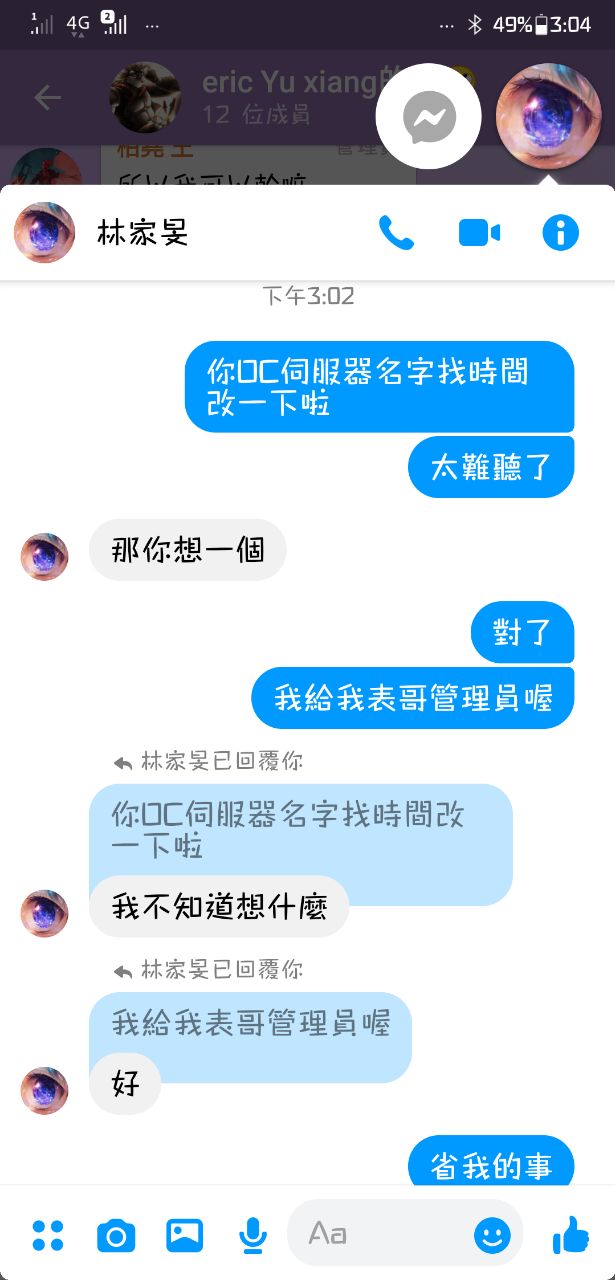Open 林家旻's profile picture in header
This screenshot has width=615, height=1280.
click(44, 233)
